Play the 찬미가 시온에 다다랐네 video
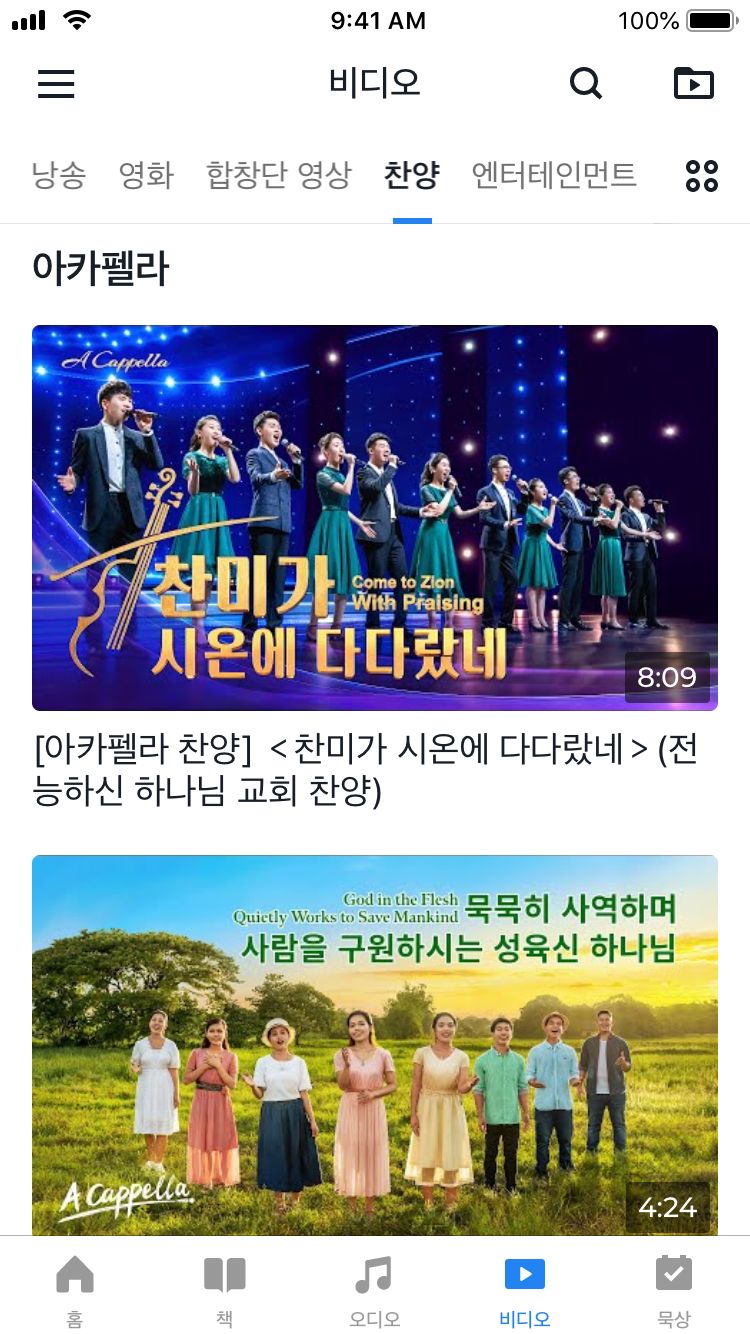750x1334 pixels. click(375, 517)
